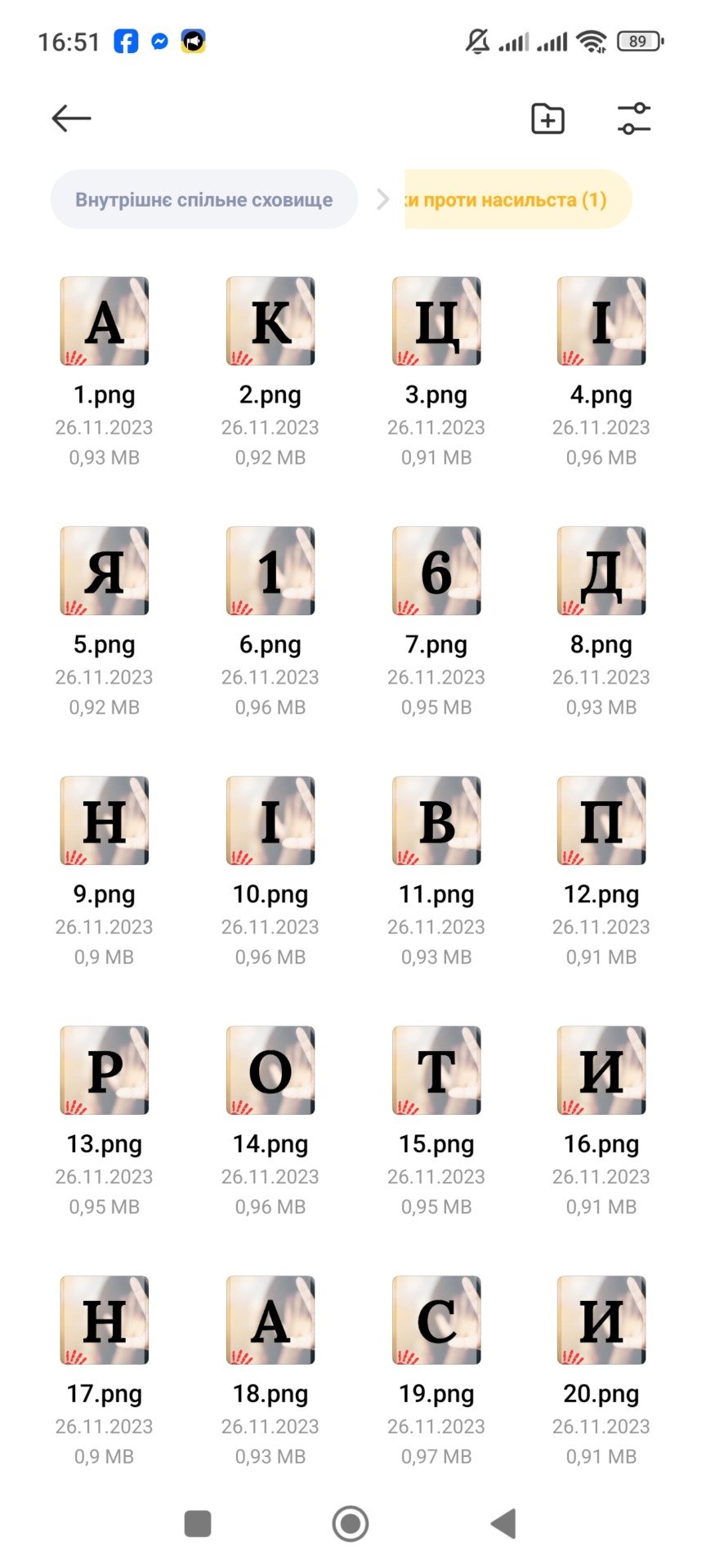The width and height of the screenshot is (706, 1568).
Task: Create a new folder
Action: [x=547, y=119]
